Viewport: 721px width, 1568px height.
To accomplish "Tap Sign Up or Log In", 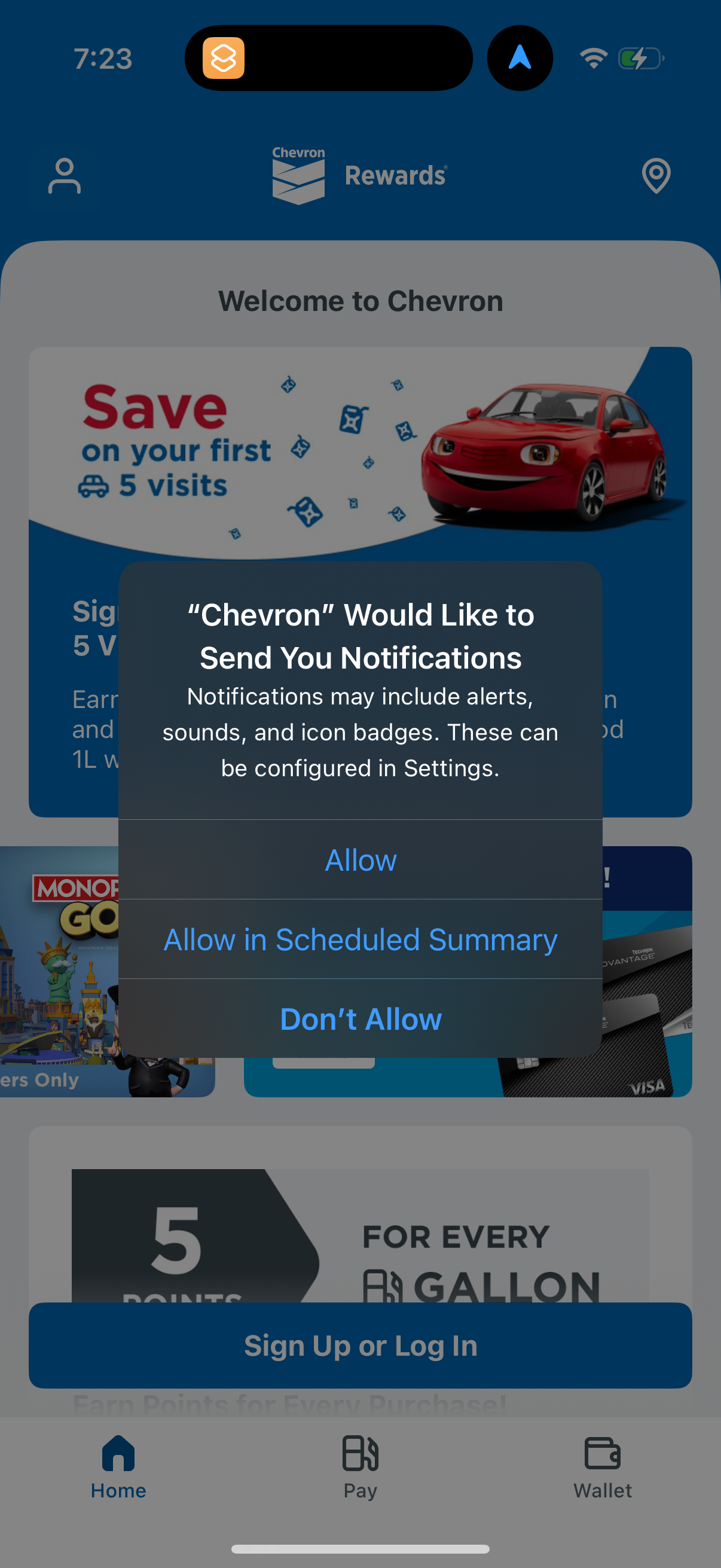I will [x=360, y=1346].
